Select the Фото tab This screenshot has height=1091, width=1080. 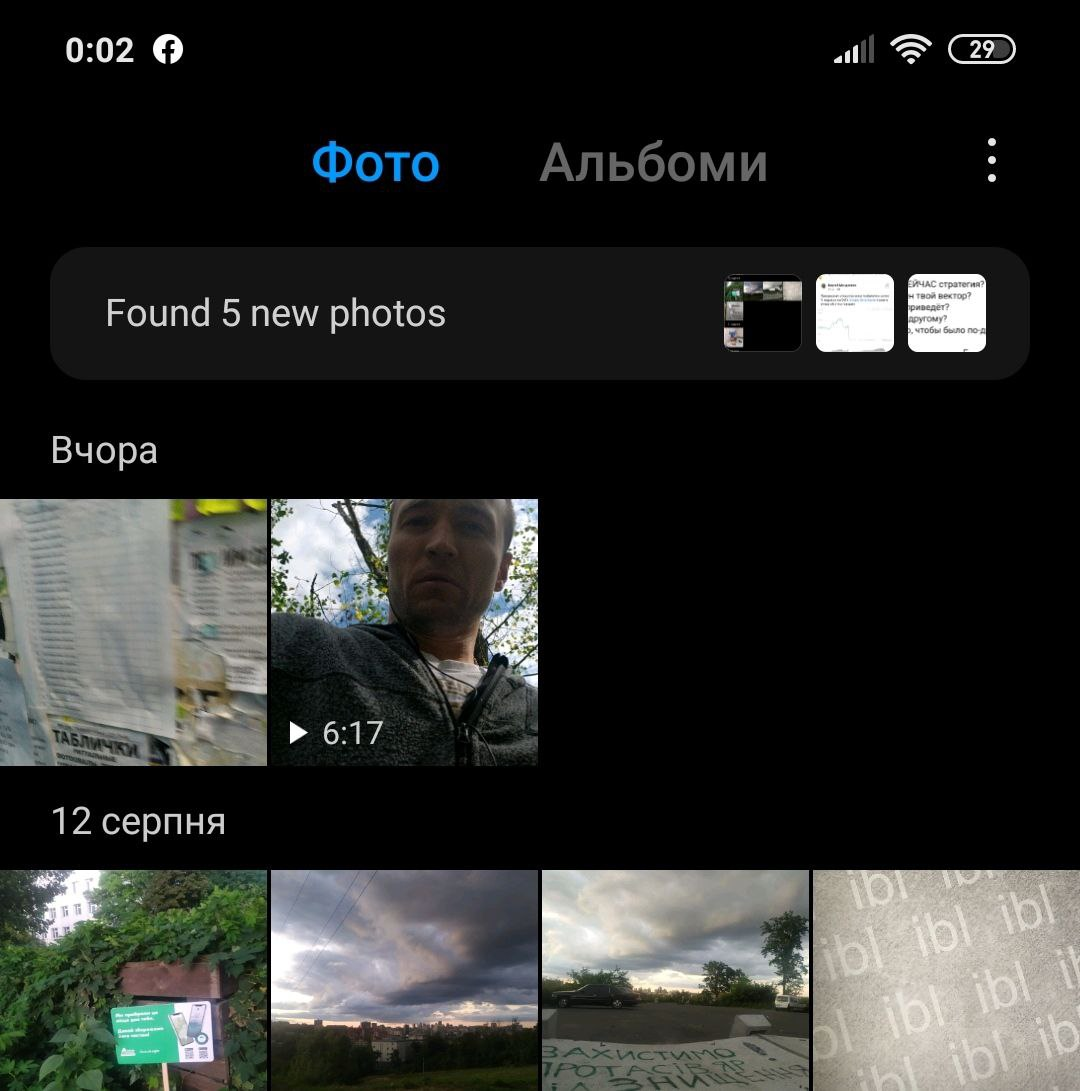tap(375, 162)
